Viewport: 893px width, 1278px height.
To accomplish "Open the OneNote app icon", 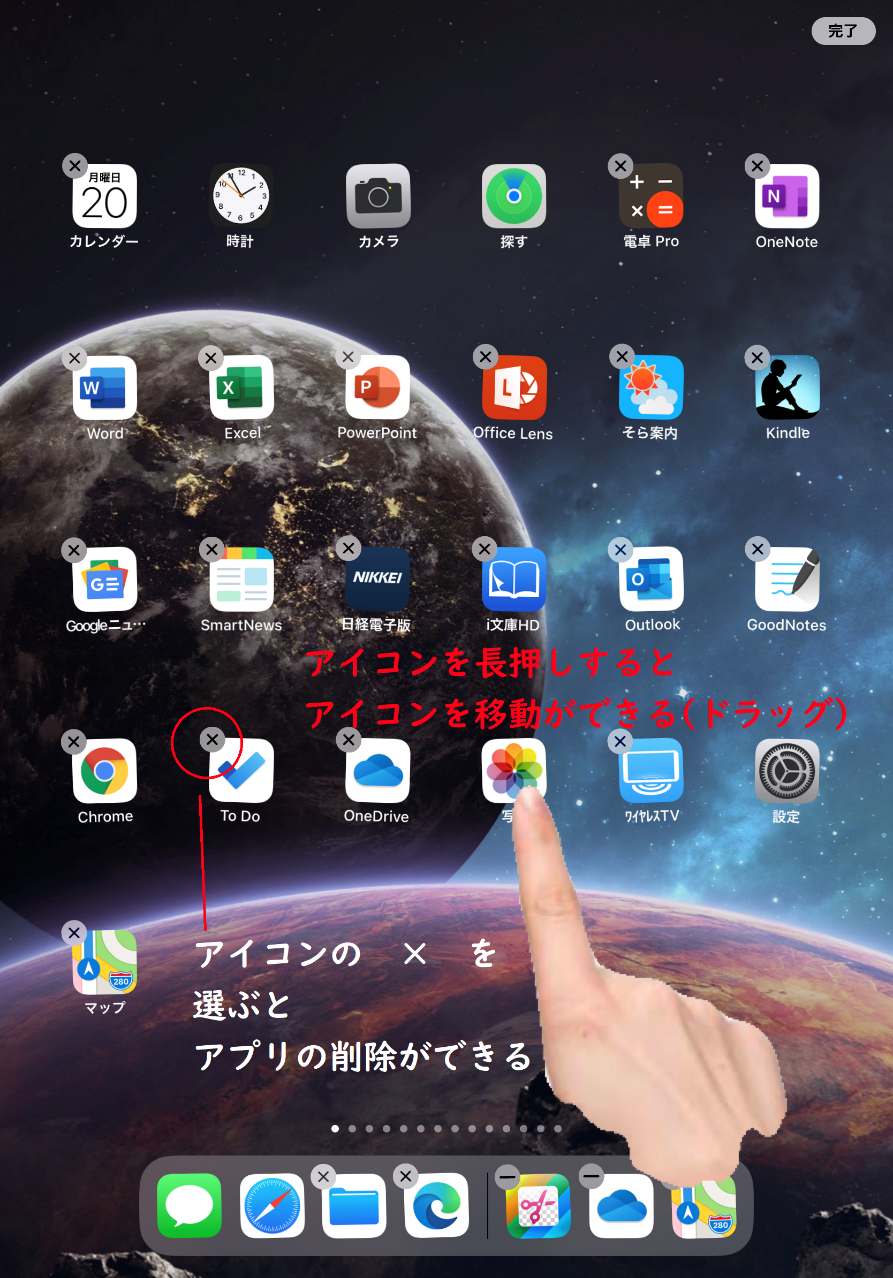I will [787, 196].
